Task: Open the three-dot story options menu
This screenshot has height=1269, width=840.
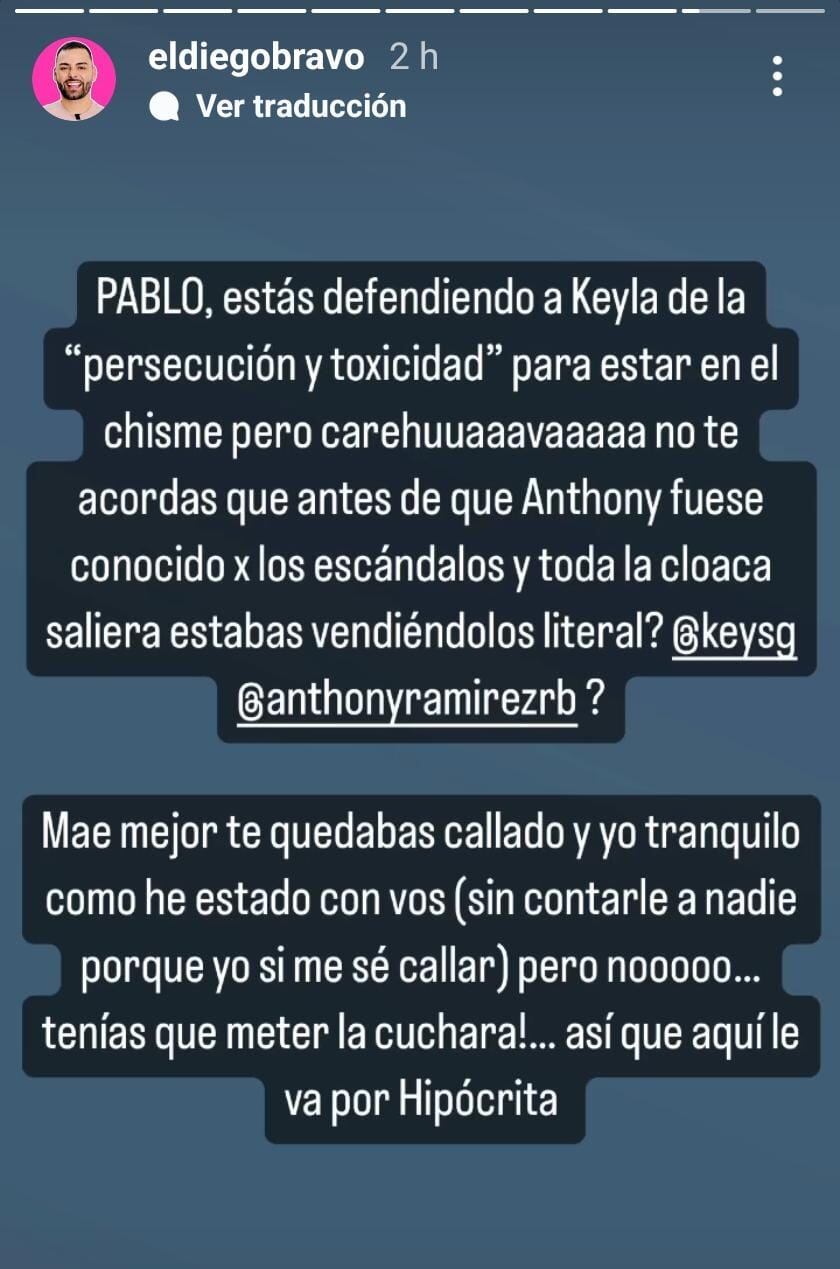Action: pos(778,77)
